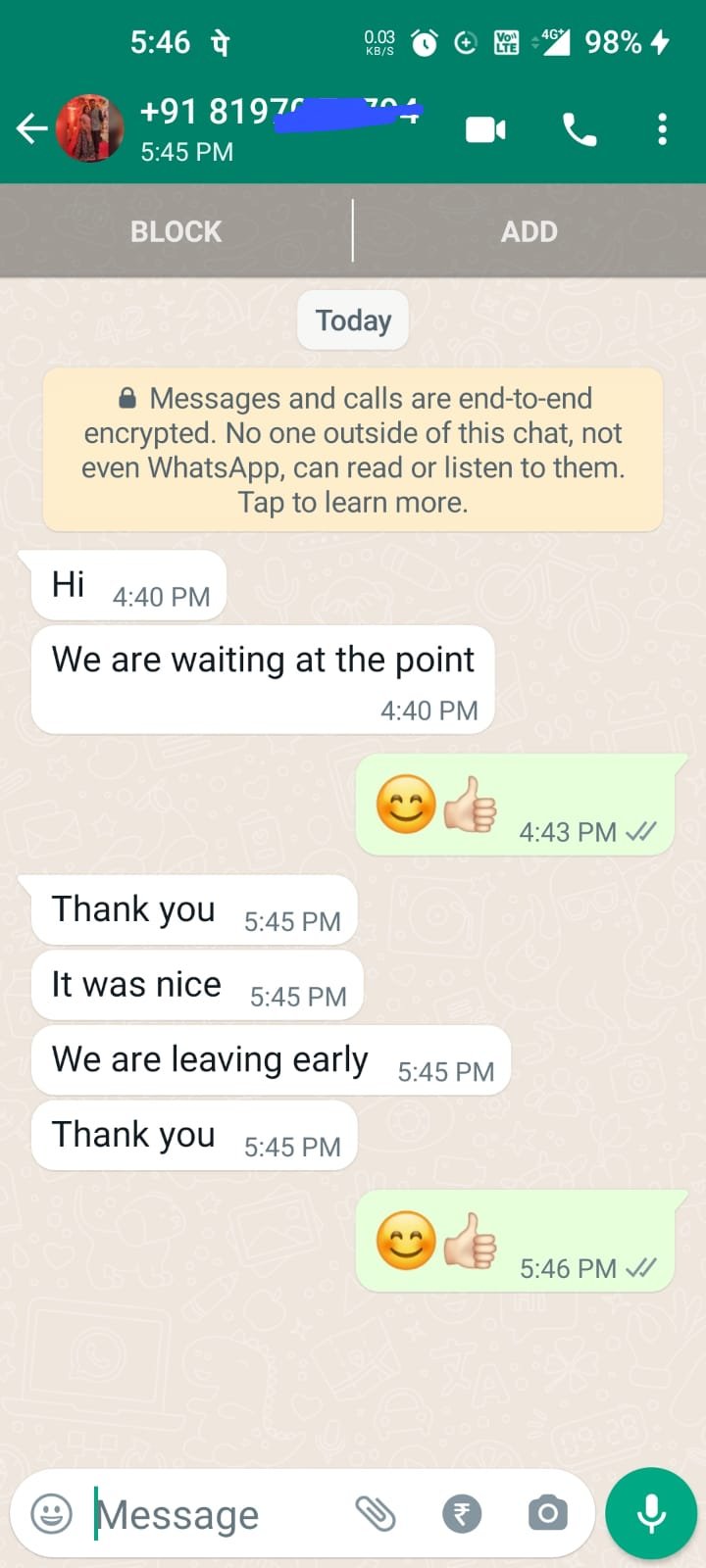Go back to the chat list
706x1568 pixels.
(31, 128)
